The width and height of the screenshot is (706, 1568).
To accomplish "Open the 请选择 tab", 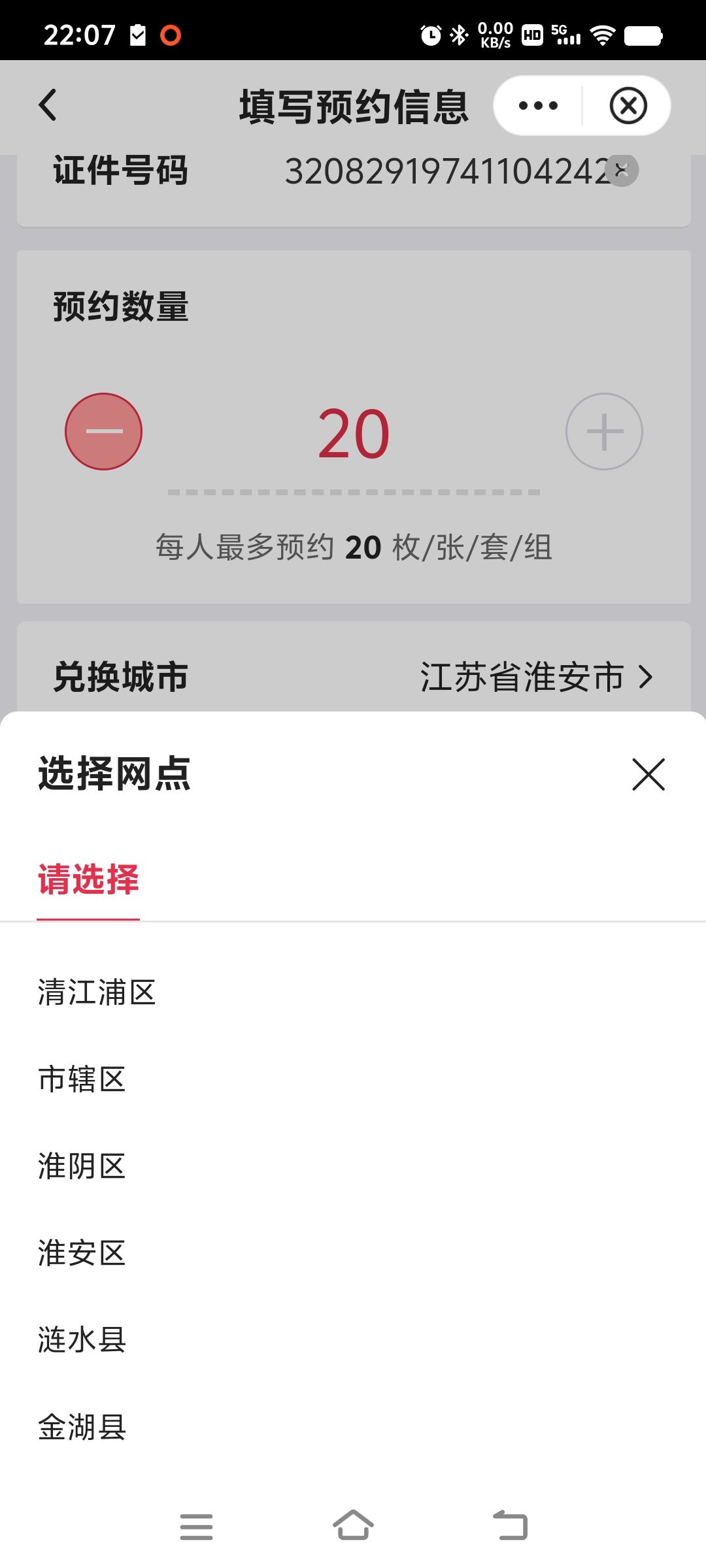I will tap(88, 879).
